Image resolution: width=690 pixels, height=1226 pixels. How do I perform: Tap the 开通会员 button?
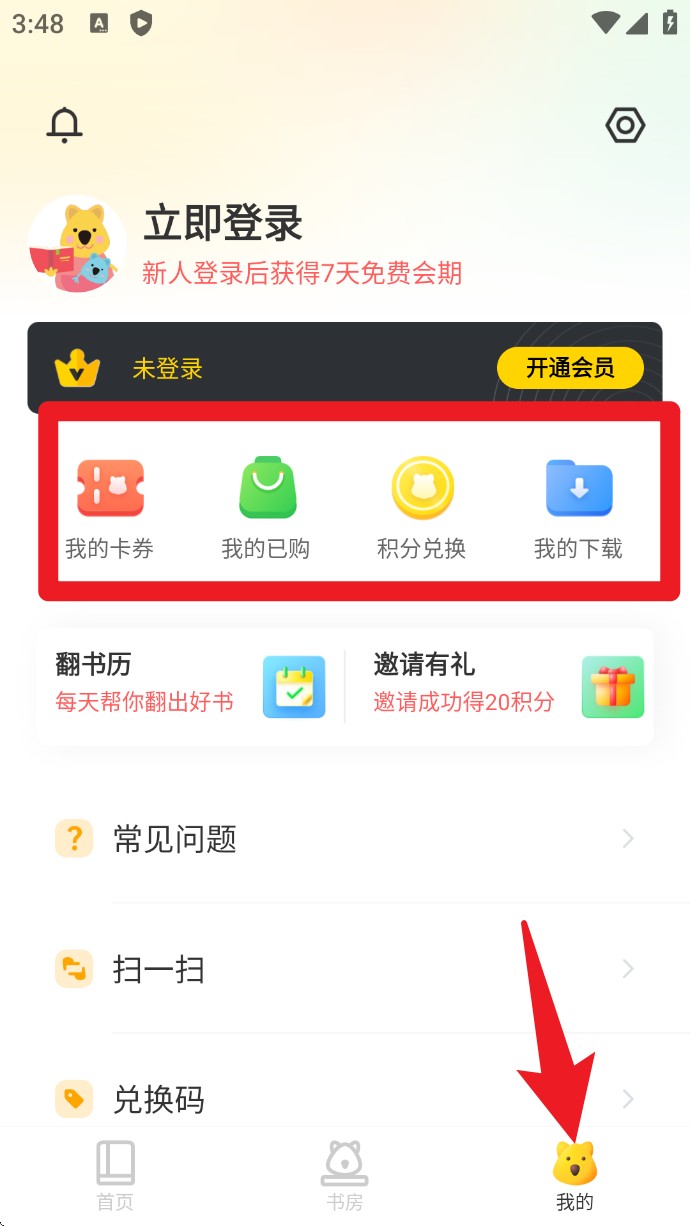pyautogui.click(x=570, y=368)
